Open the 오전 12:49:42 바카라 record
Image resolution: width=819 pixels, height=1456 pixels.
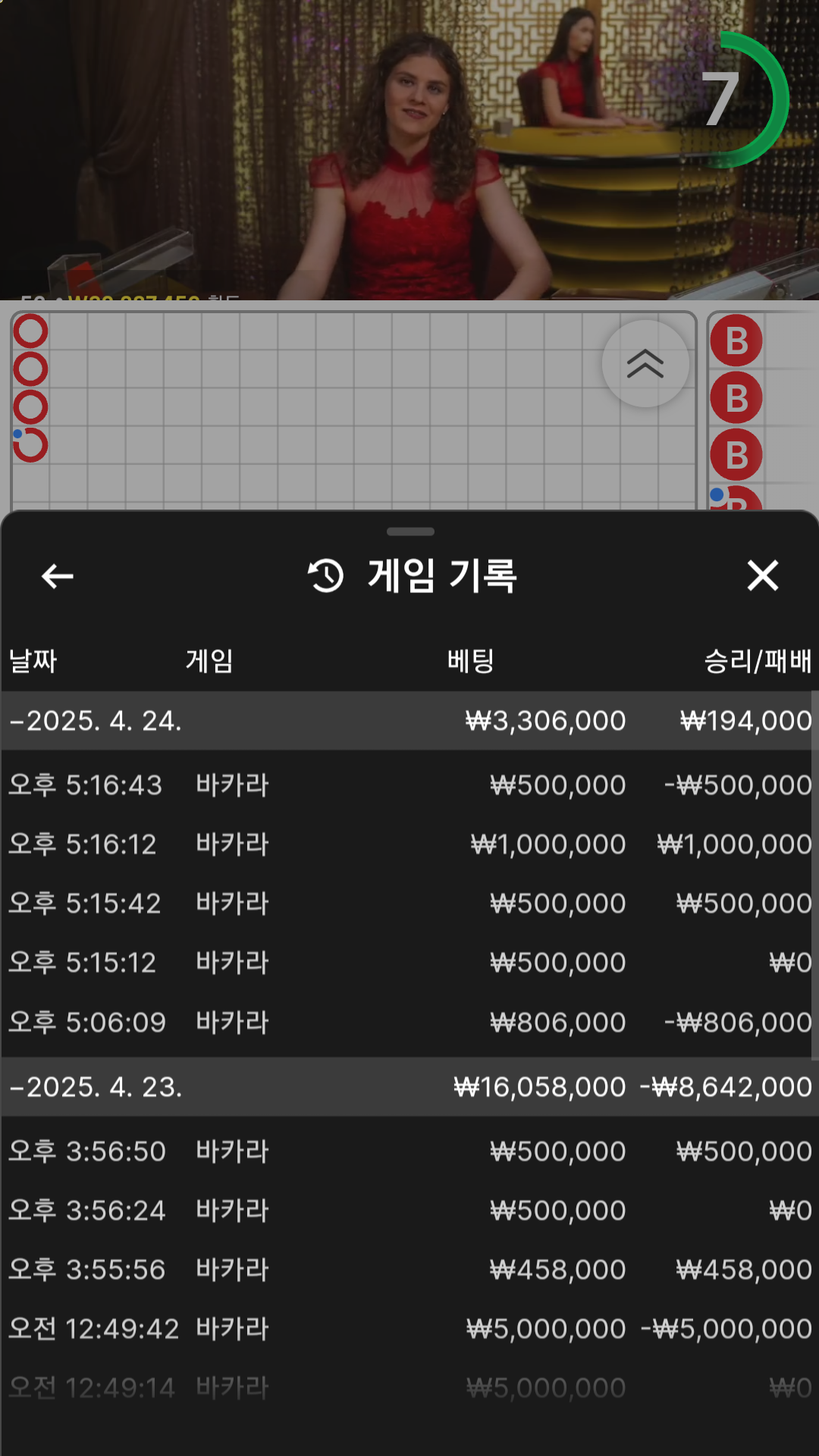tap(409, 1329)
